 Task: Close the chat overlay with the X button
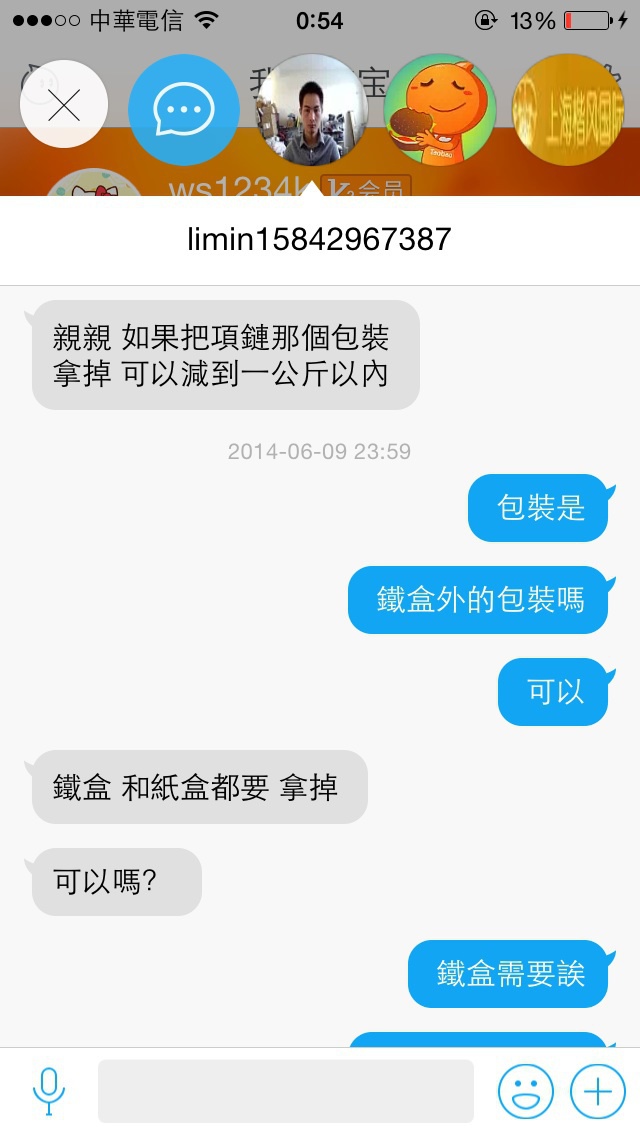64,105
